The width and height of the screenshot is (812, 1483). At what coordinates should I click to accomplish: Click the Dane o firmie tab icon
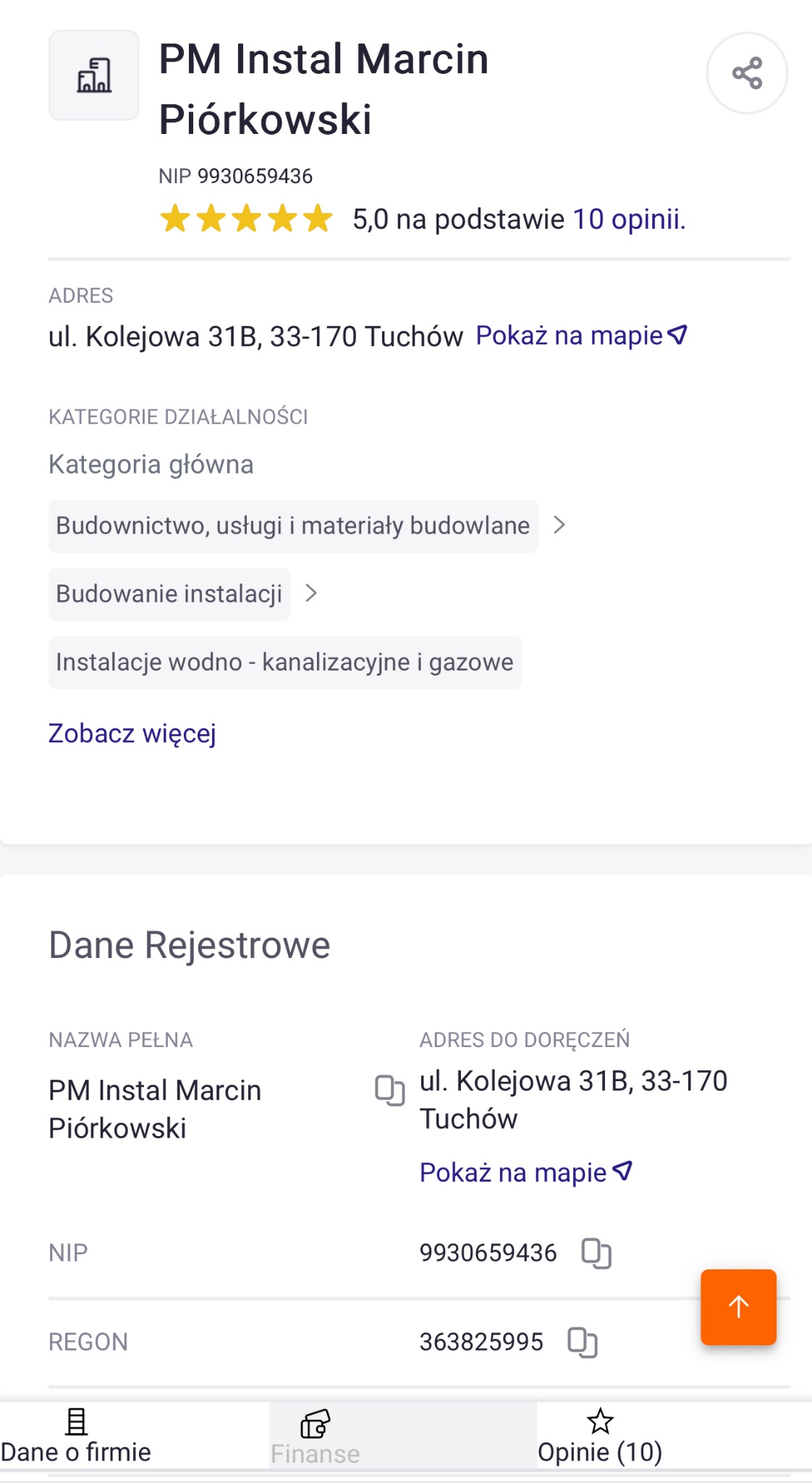point(77,1421)
